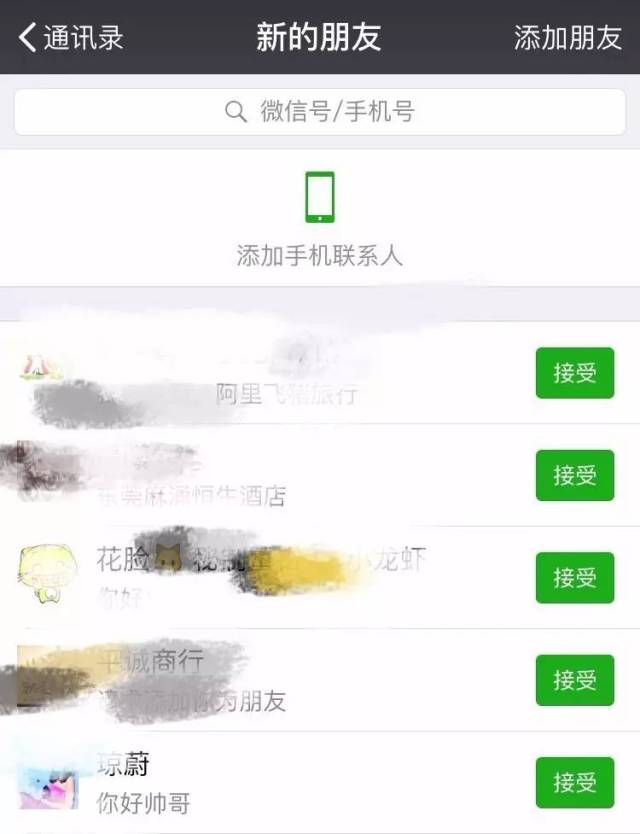Open 添加手机联系人
Screen dimensions: 640x834
[x=320, y=220]
